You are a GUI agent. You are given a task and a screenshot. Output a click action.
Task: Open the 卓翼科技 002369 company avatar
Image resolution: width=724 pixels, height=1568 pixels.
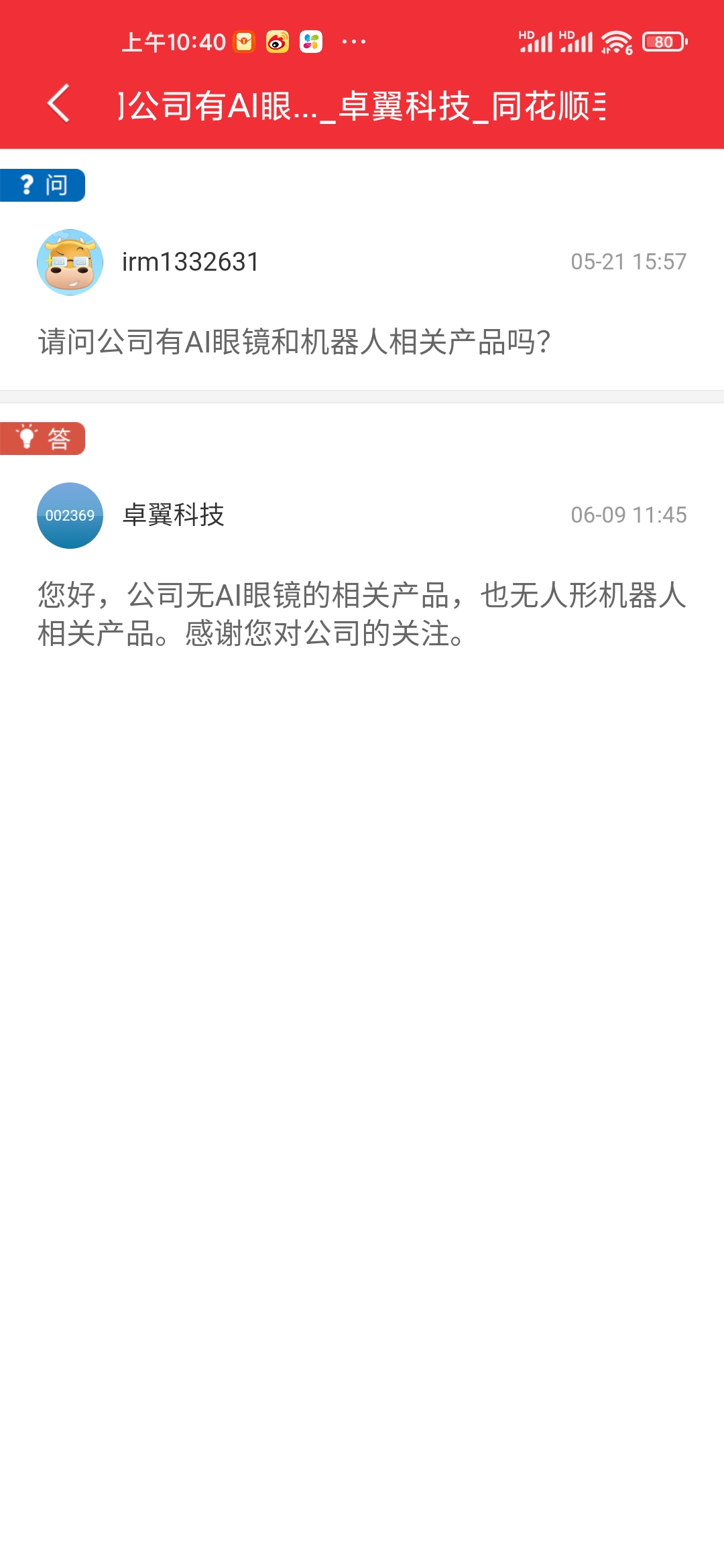[x=70, y=515]
